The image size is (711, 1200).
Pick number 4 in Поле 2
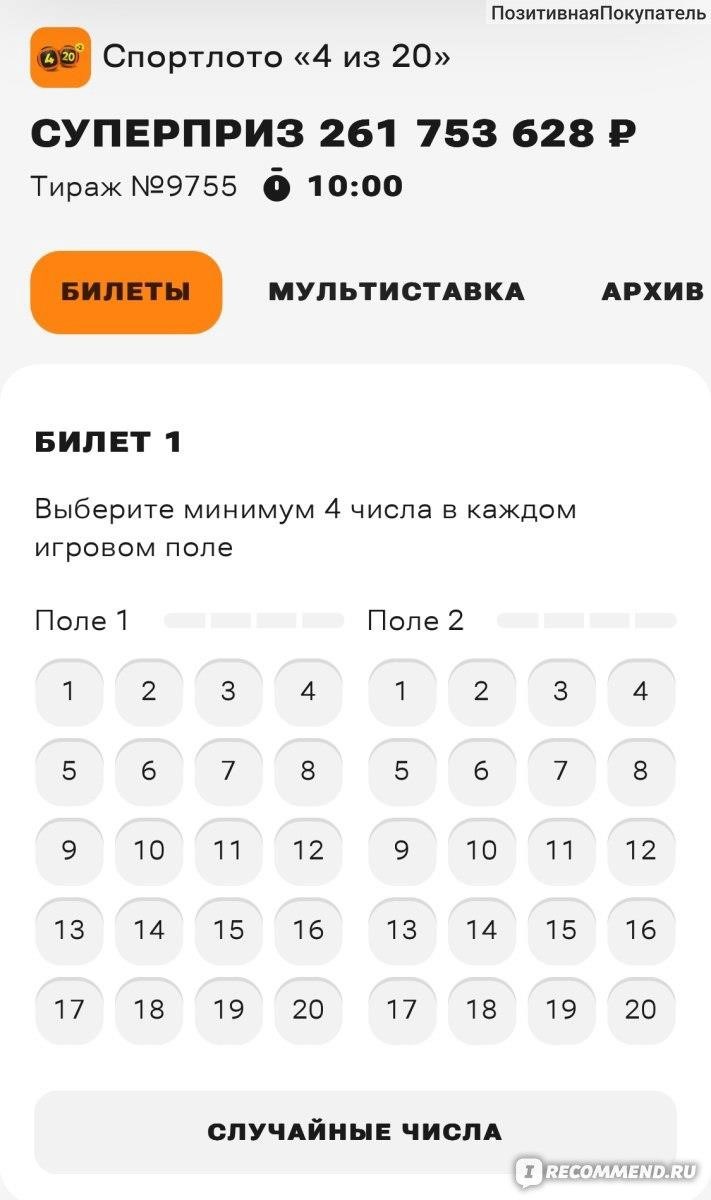click(x=641, y=691)
